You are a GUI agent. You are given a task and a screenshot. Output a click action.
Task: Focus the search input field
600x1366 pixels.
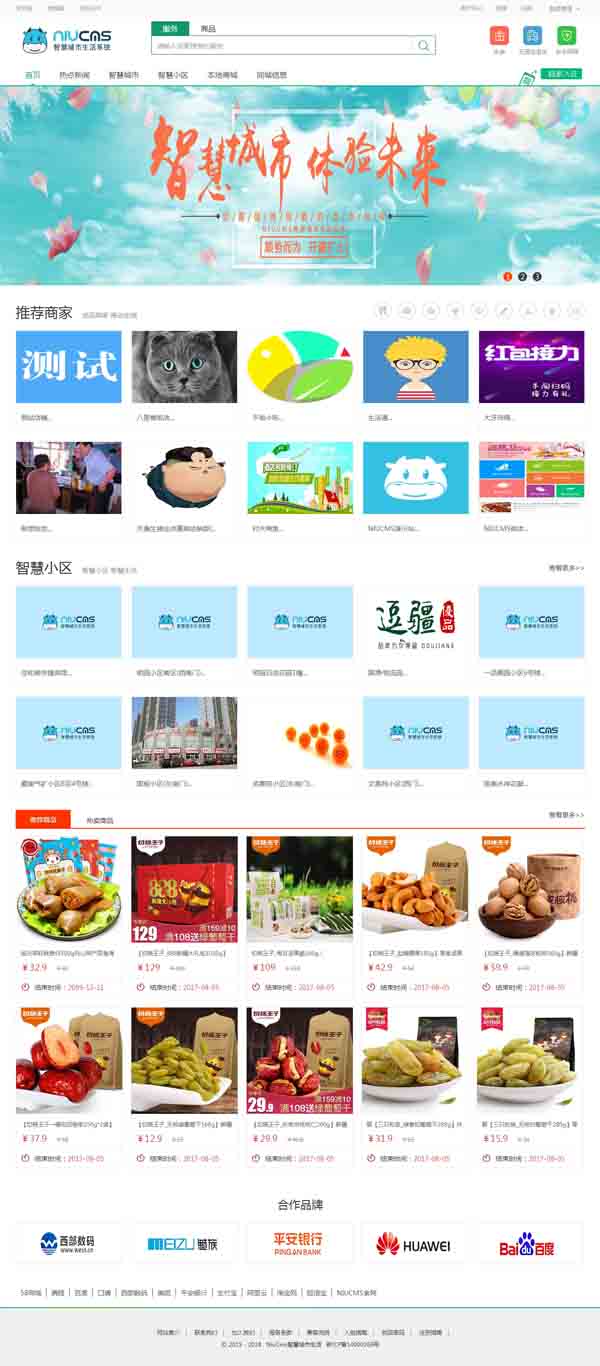click(282, 45)
